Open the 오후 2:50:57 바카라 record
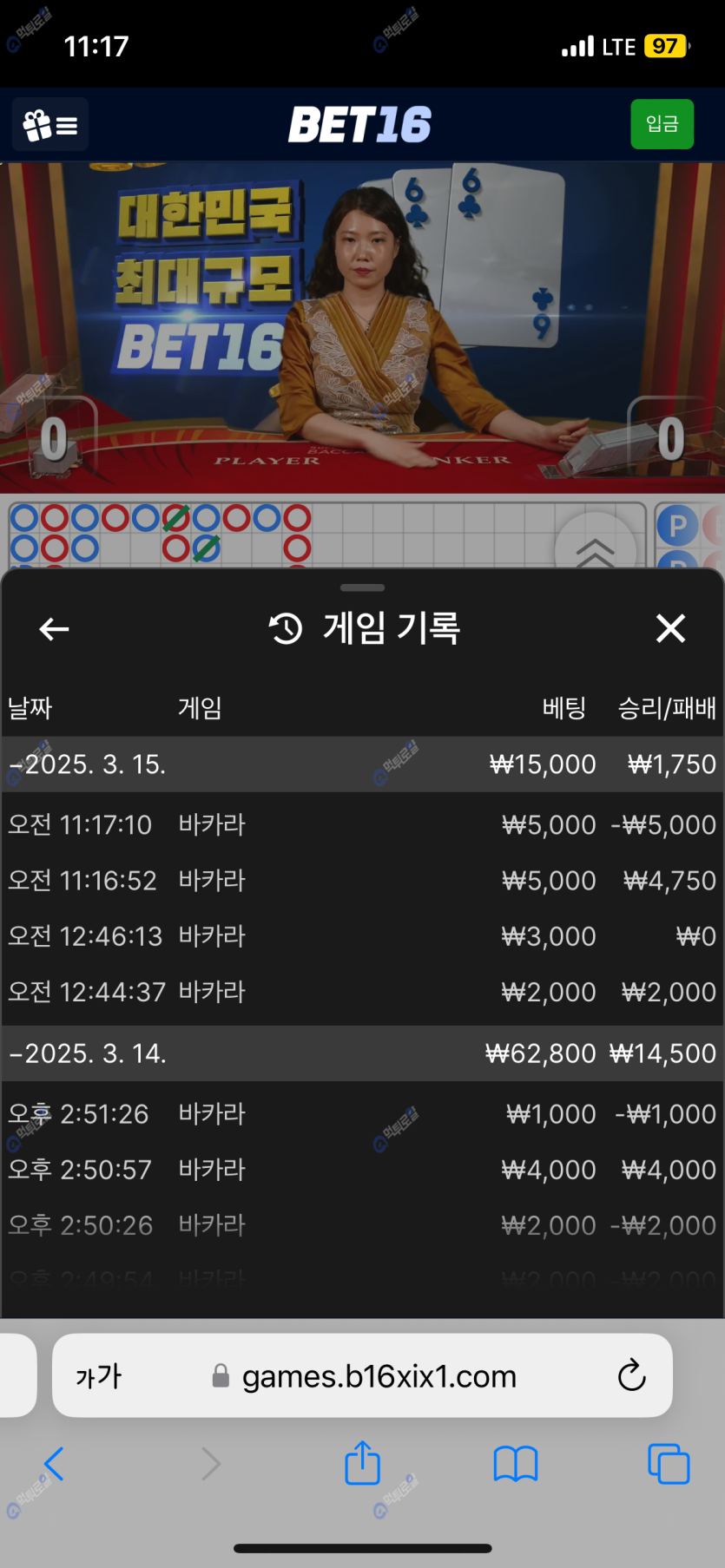Screen dimensions: 725x1568 coord(361,1170)
